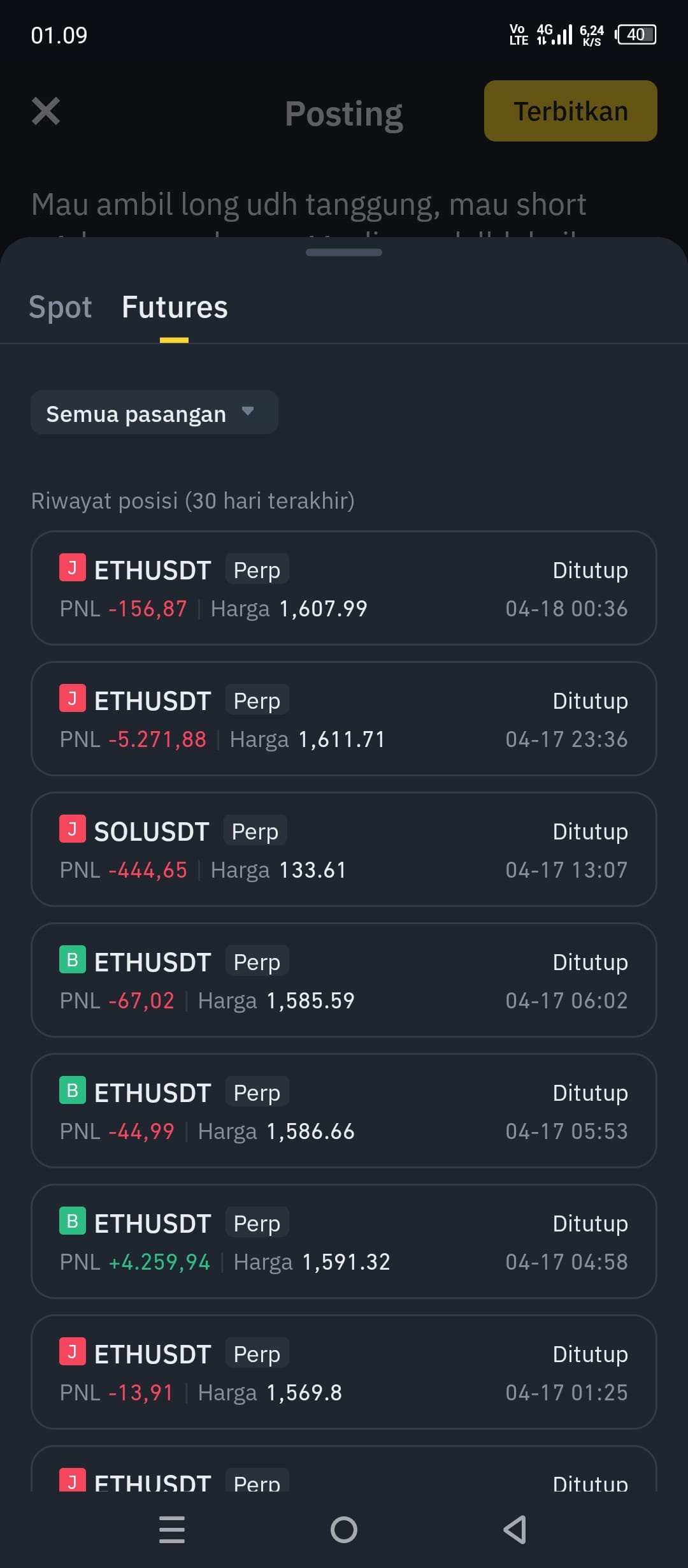
Task: Go to the home screen via system home
Action: [x=344, y=1529]
